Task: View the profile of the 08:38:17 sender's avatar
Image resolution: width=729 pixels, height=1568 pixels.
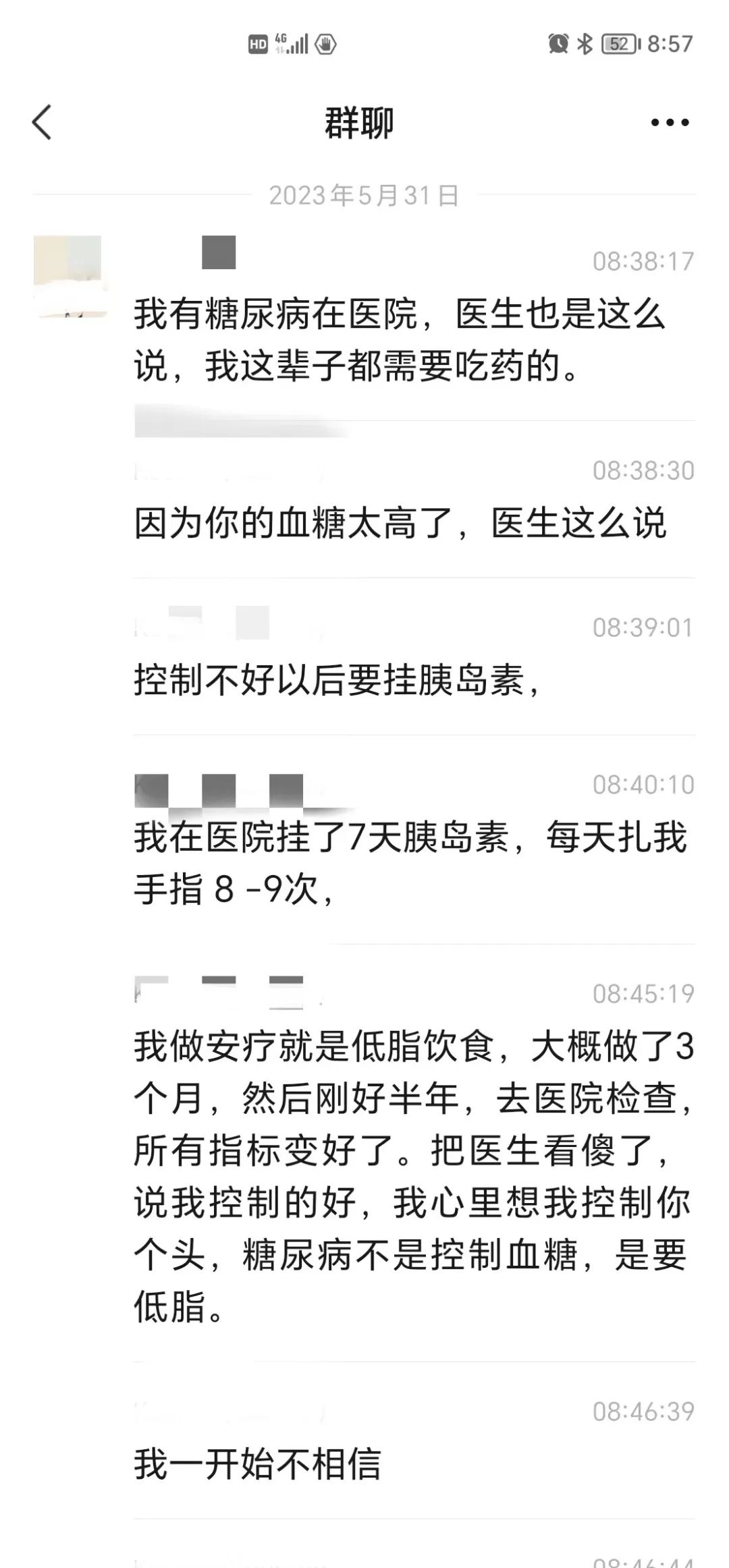Action: pos(68,275)
